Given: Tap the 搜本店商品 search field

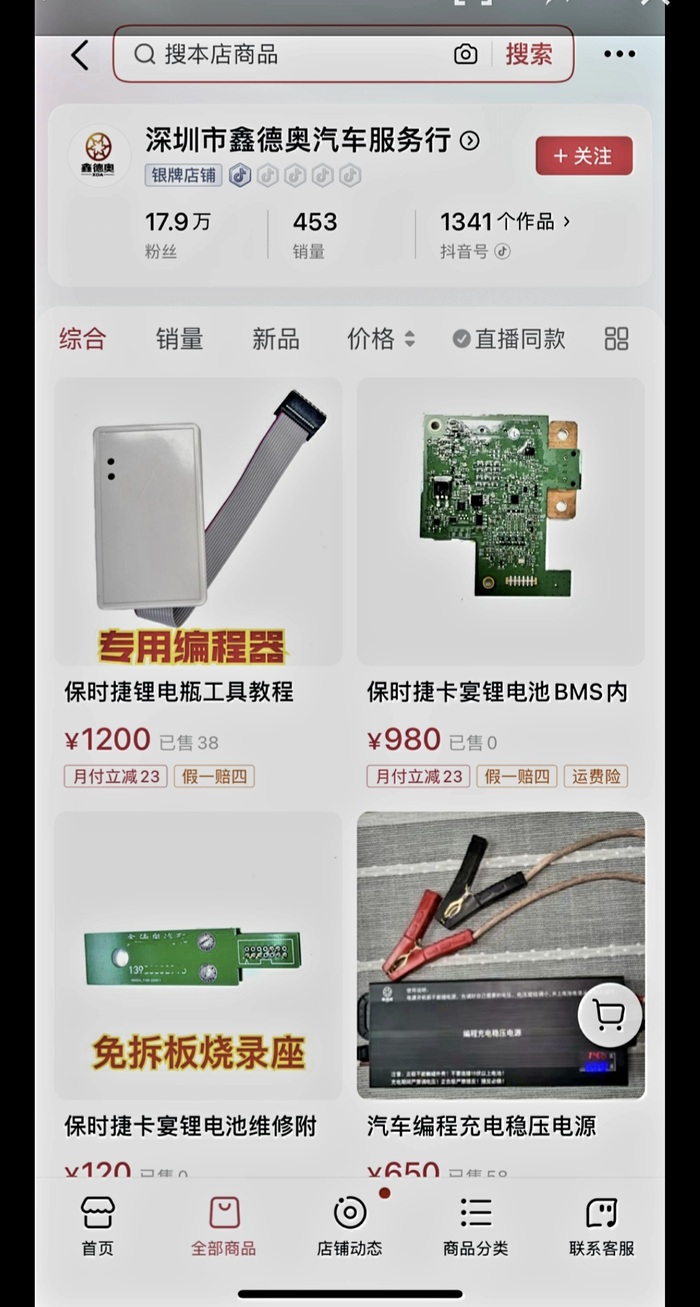Looking at the screenshot, I should tap(290, 54).
